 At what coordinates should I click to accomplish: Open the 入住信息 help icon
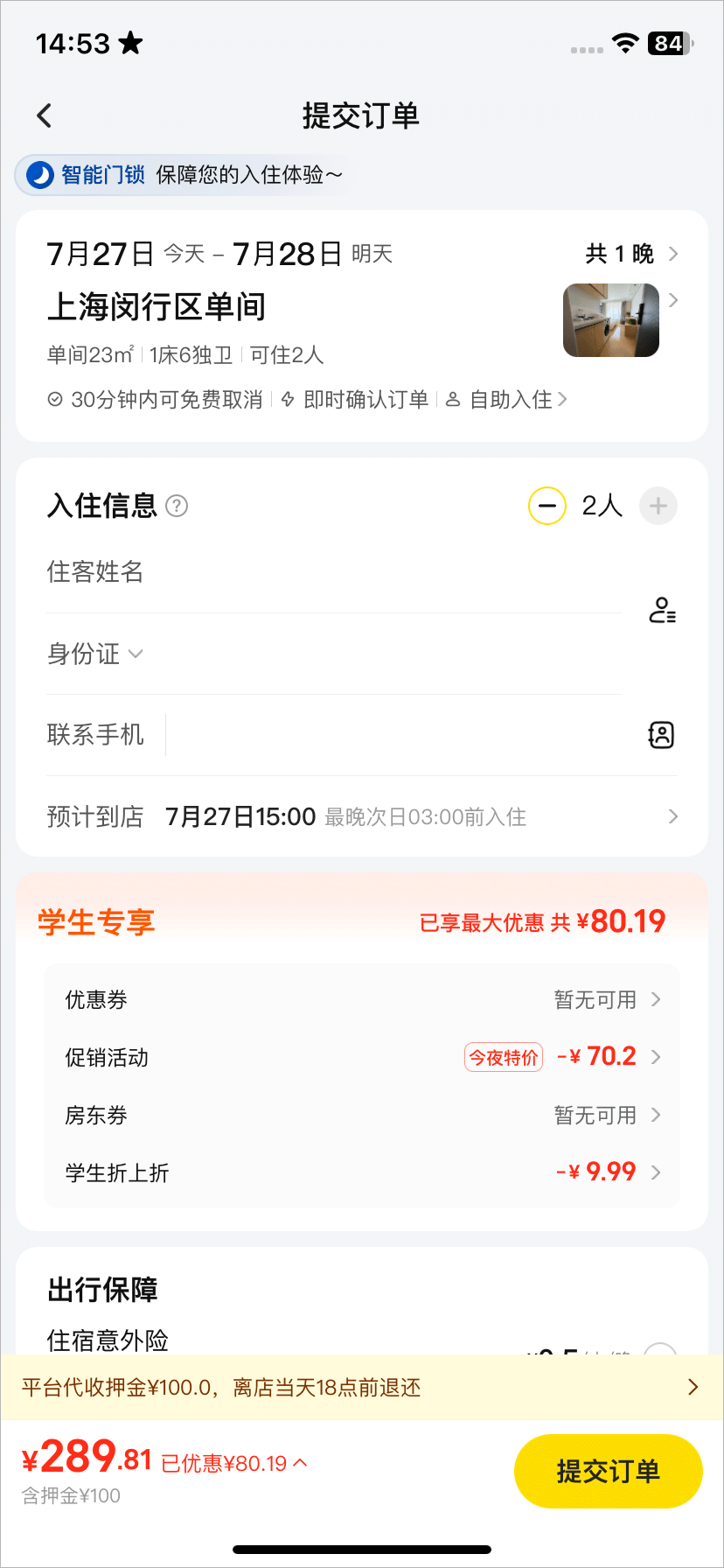(177, 506)
